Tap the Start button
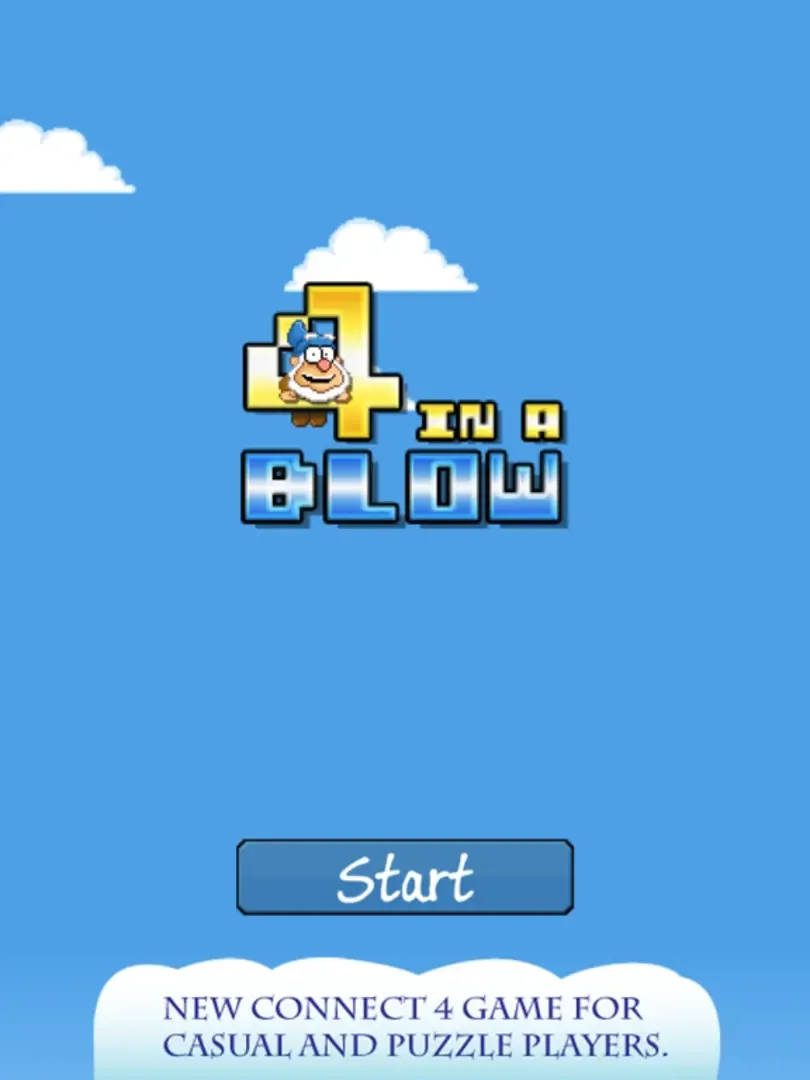The height and width of the screenshot is (1080, 810). [405, 877]
